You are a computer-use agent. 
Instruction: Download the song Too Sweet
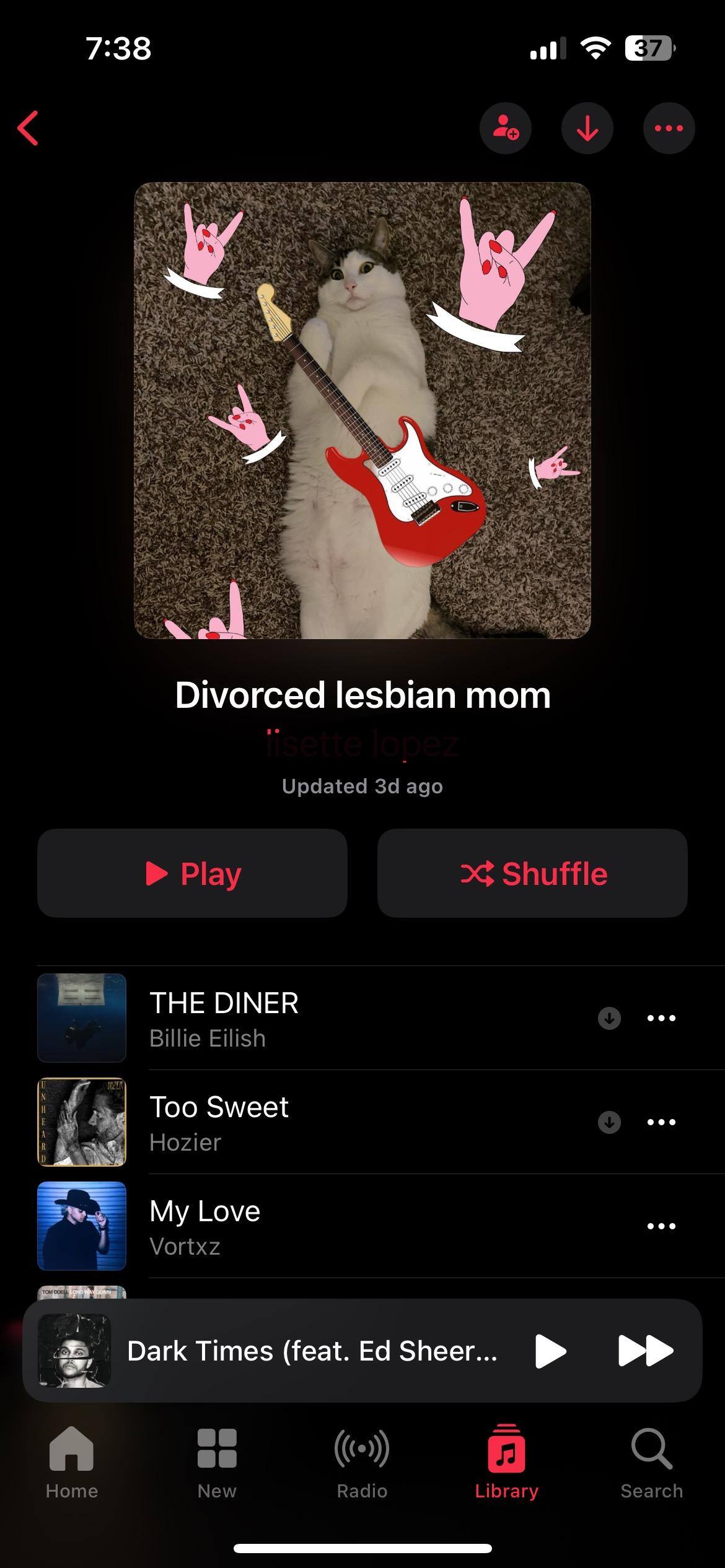(609, 1122)
